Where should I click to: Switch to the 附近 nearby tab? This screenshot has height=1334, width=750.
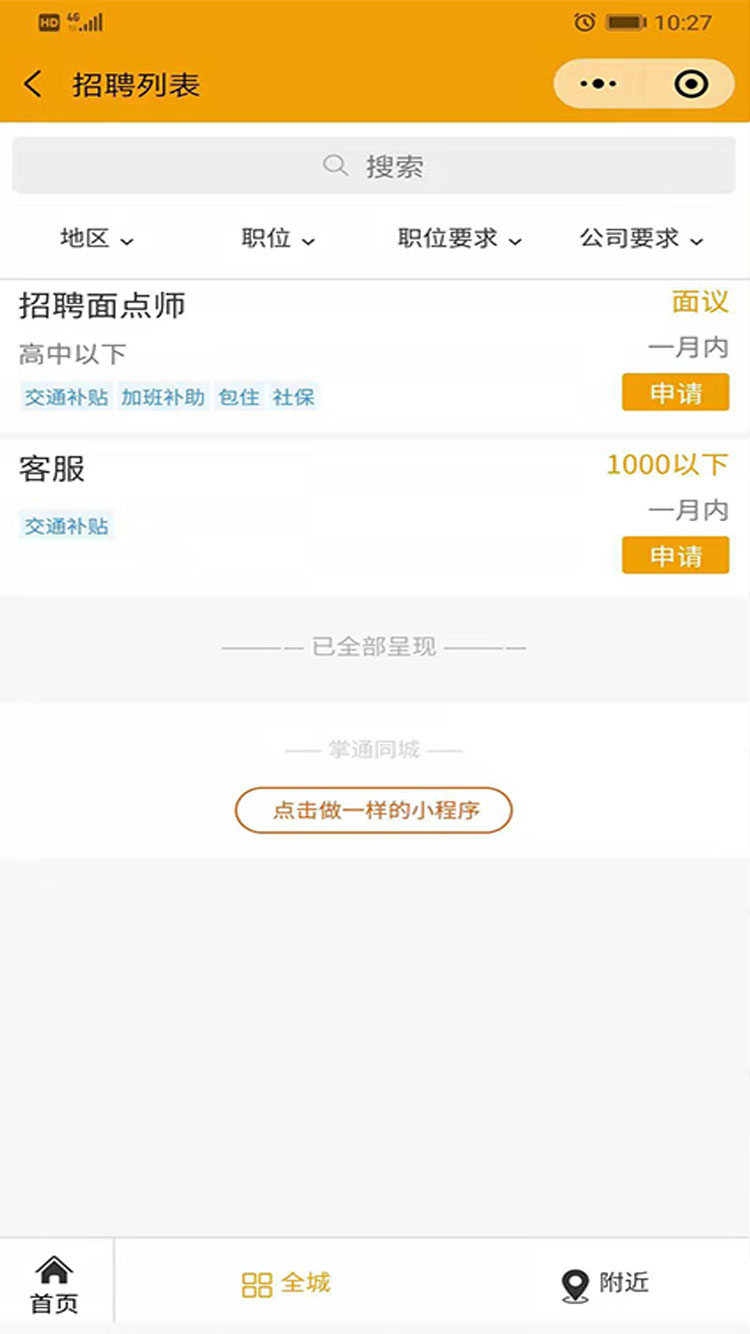604,1283
